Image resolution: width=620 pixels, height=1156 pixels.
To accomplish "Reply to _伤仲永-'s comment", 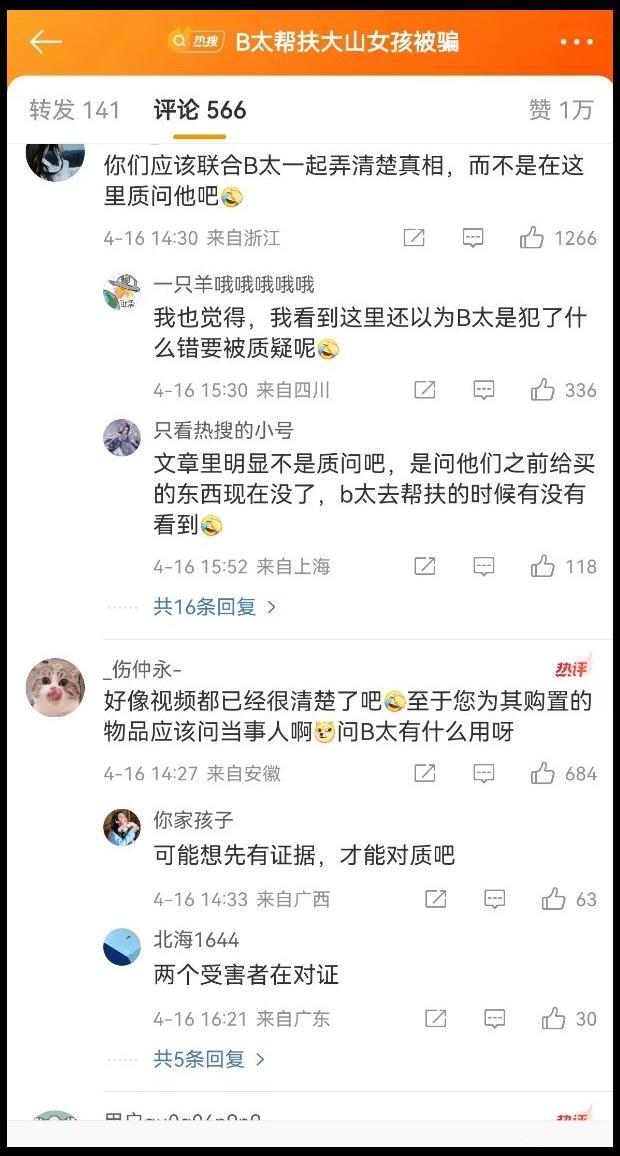I will click(x=484, y=773).
